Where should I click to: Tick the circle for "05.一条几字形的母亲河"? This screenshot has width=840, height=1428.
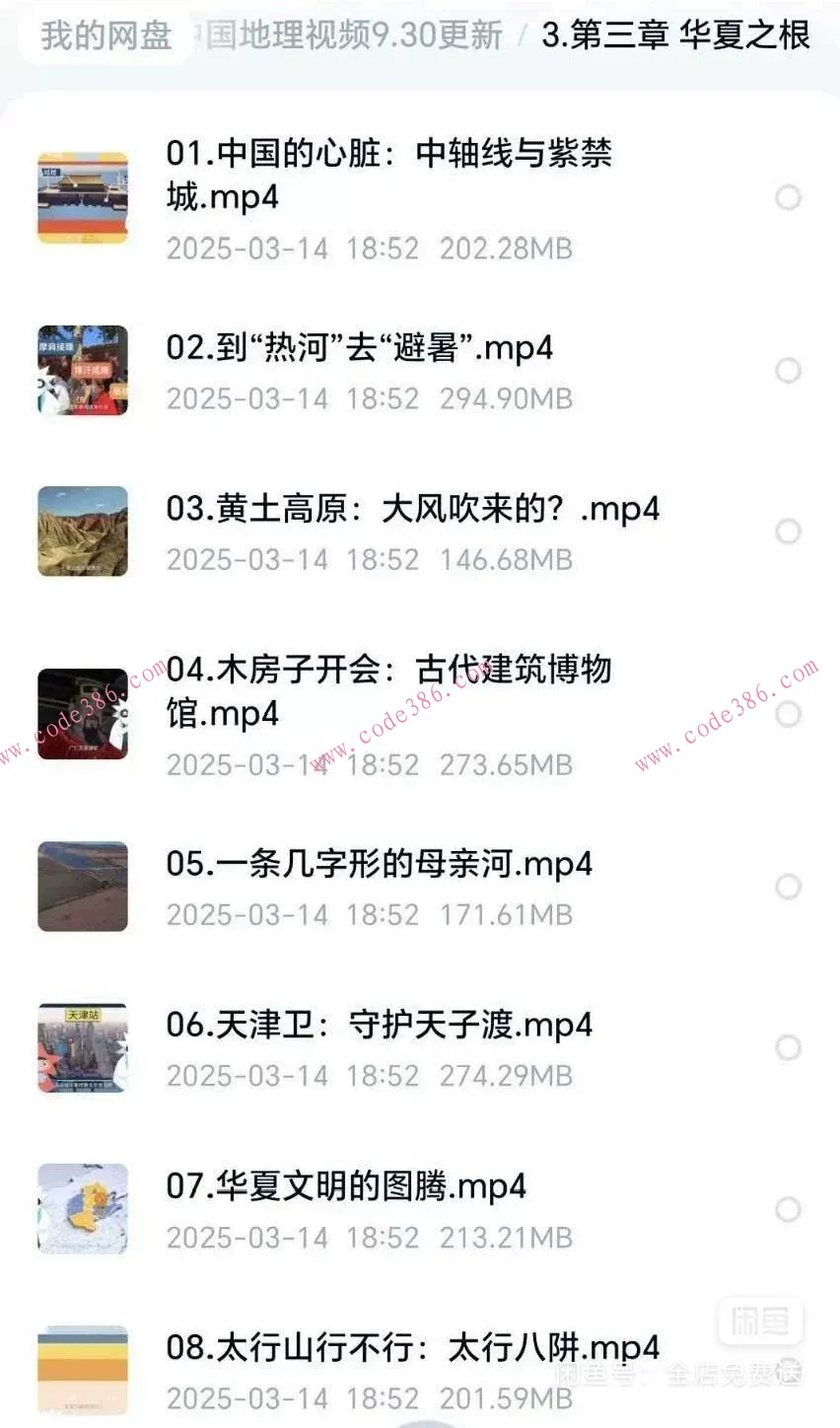pos(788,887)
